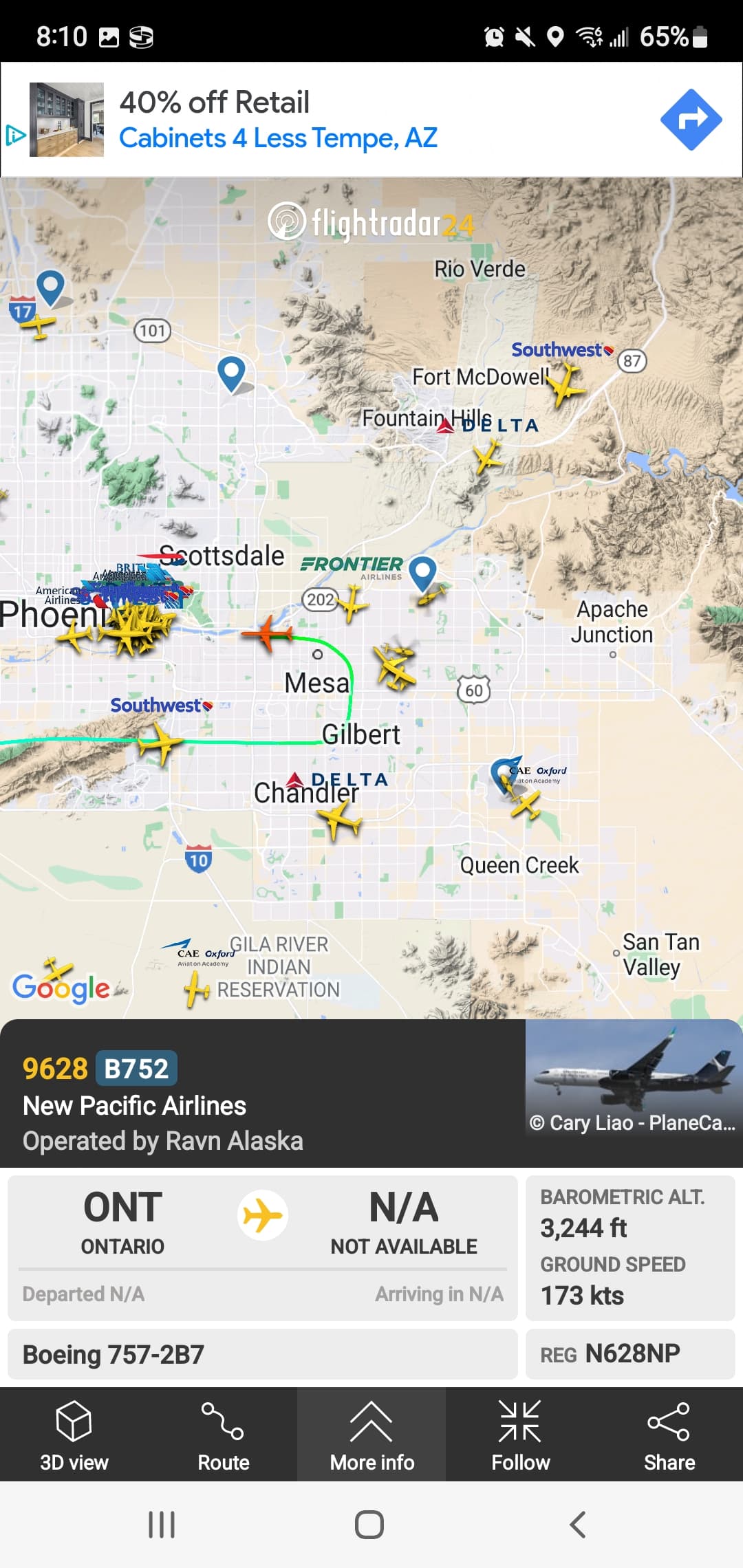Select the Delta plane over Chandler
Screen dimensions: 743x1568
click(338, 820)
